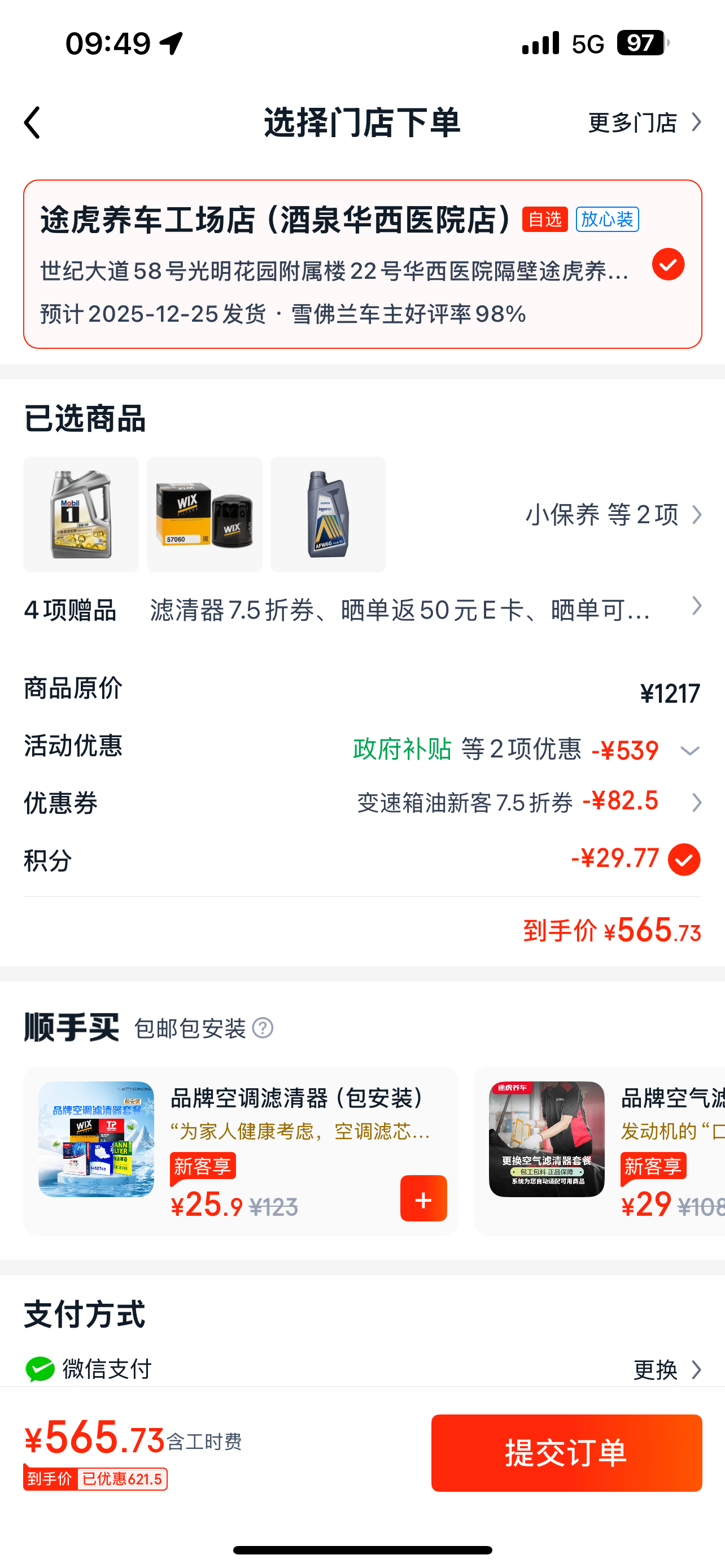
Task: Submit the order with 提交订单
Action: pyautogui.click(x=566, y=1452)
